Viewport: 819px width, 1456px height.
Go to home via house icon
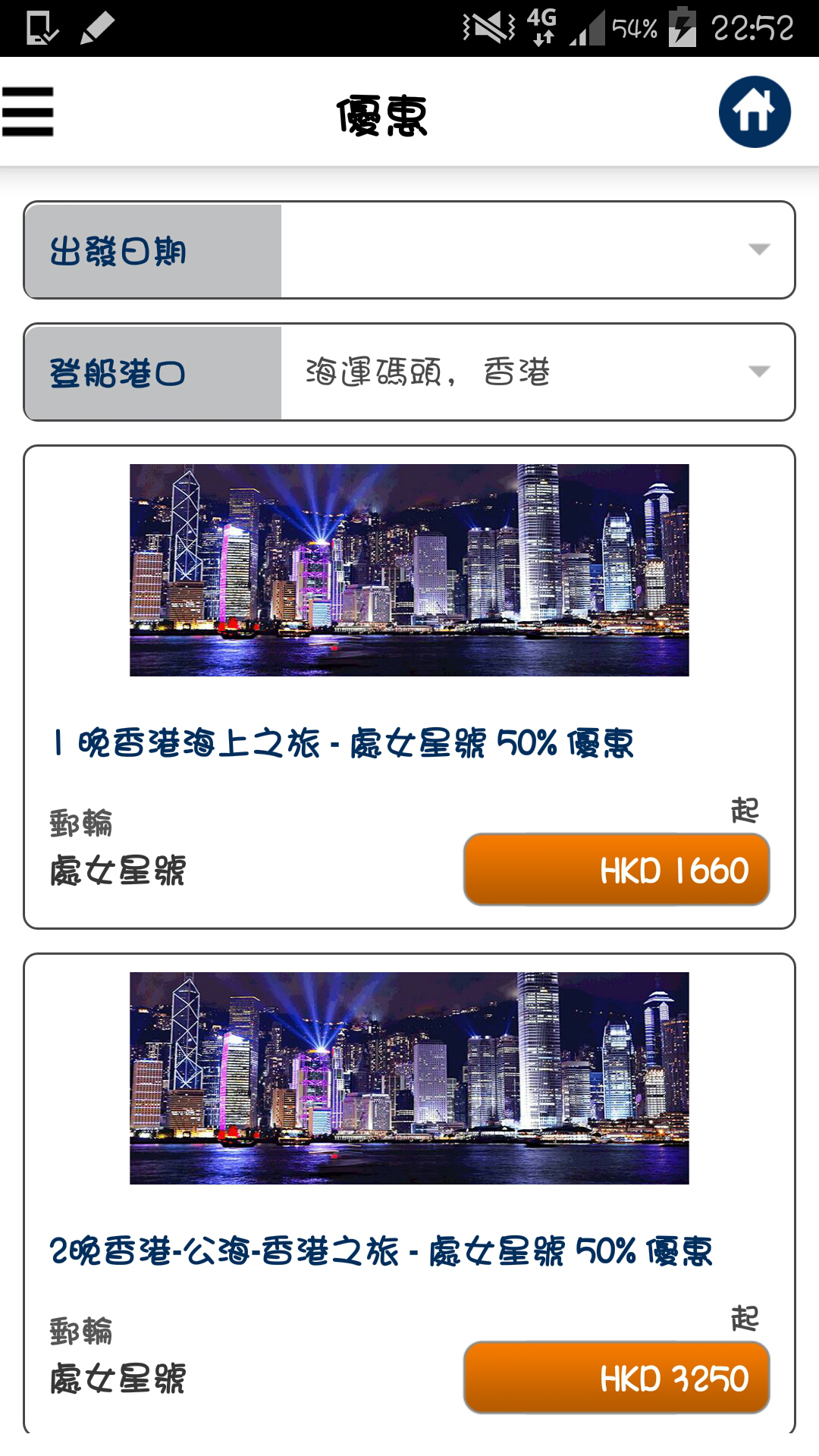(755, 111)
